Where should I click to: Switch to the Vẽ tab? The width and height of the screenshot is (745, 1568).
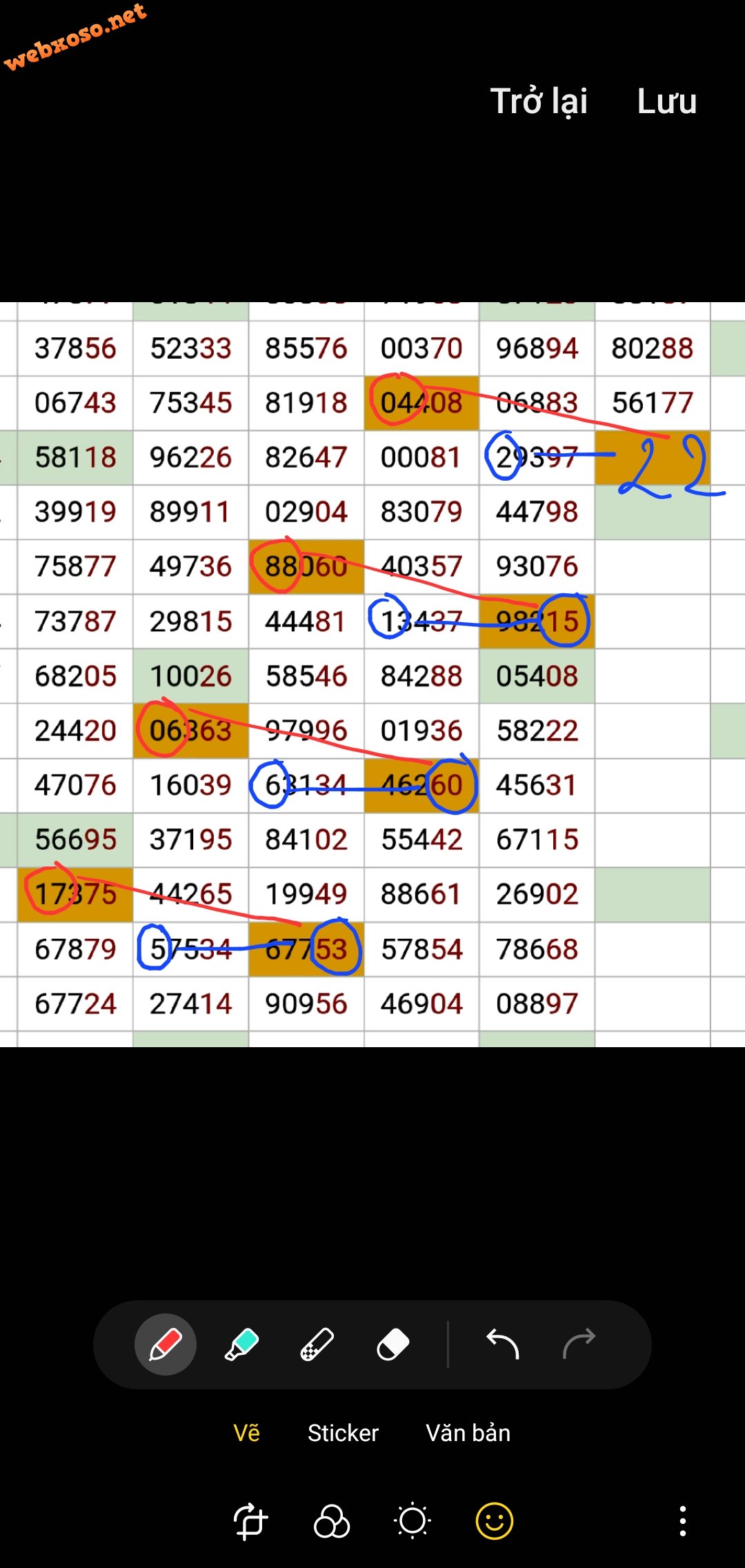(x=247, y=1433)
